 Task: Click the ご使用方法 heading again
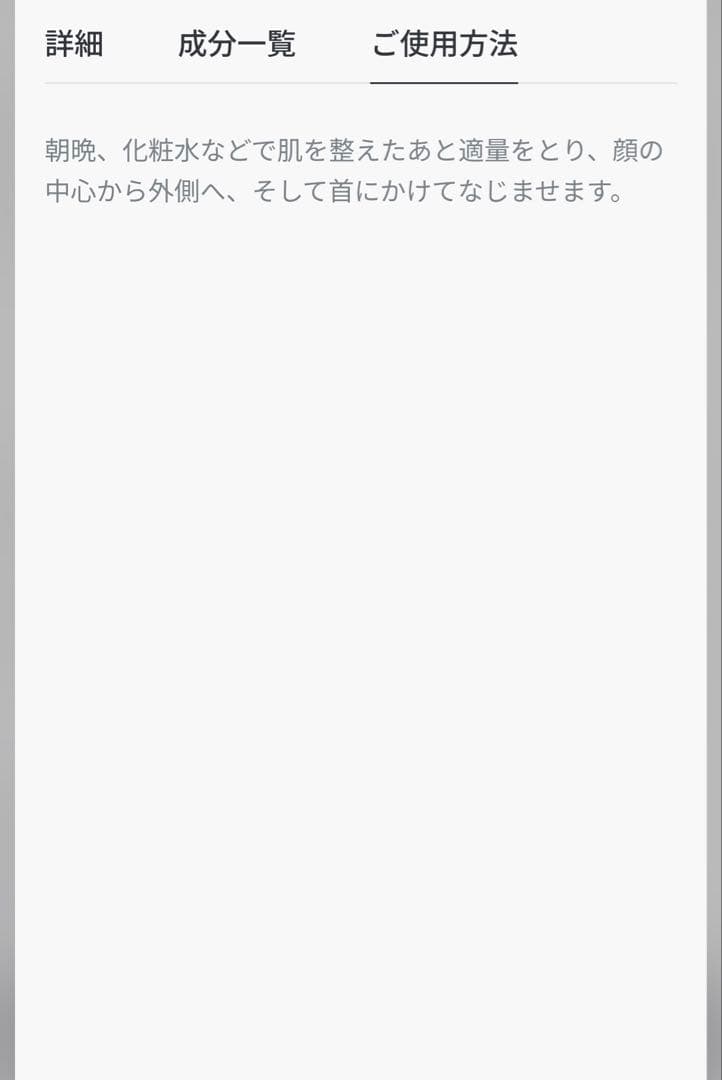click(444, 44)
